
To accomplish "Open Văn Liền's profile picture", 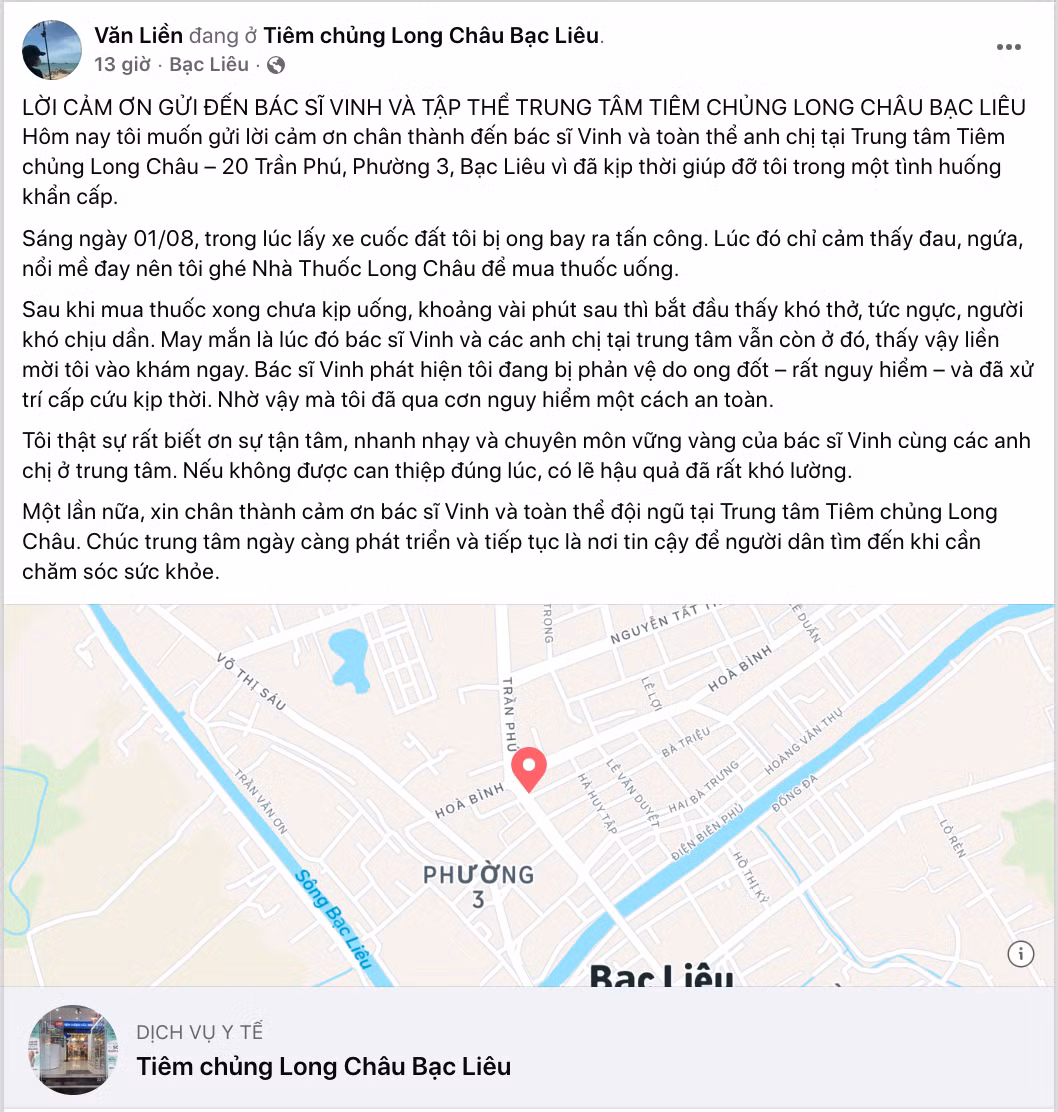I will click(x=51, y=50).
